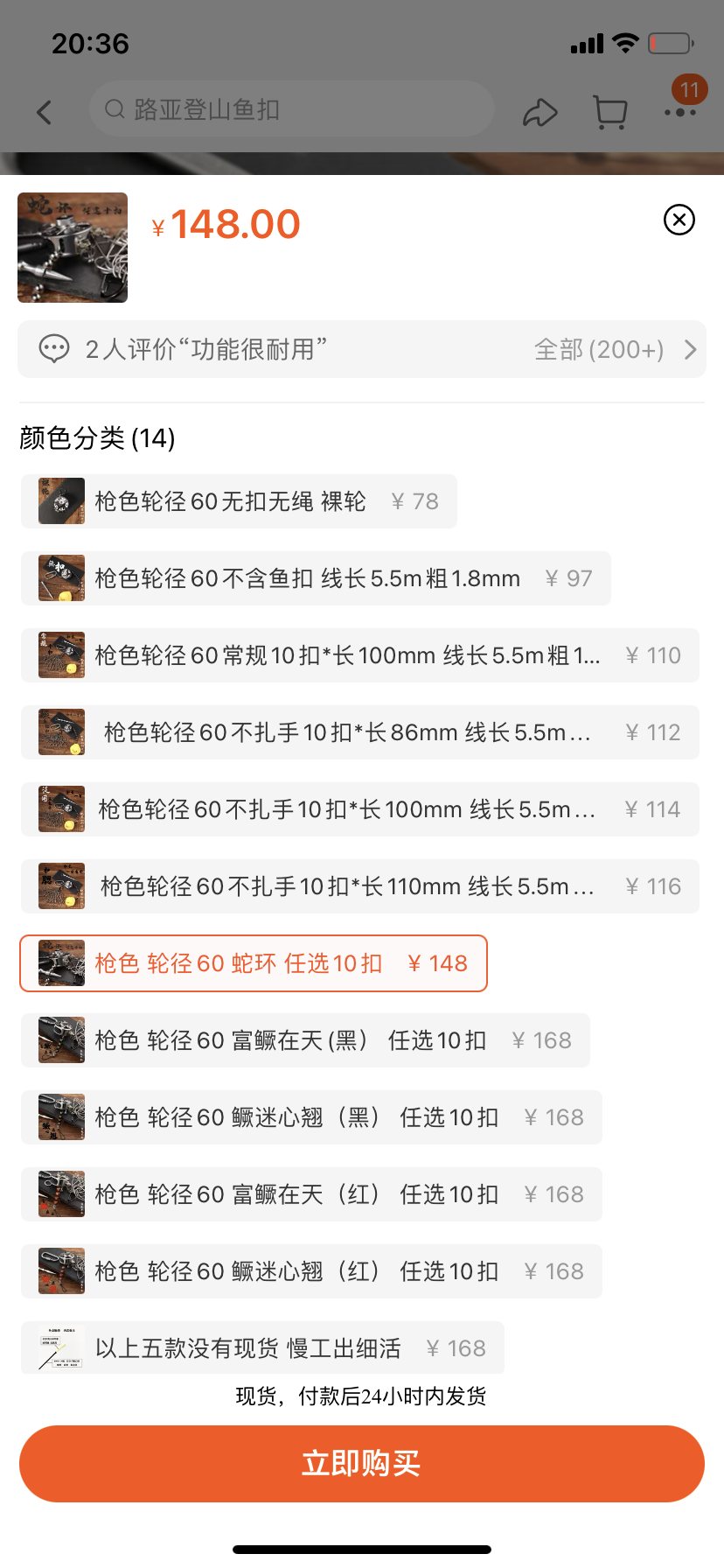Screen dimensions: 724x1568
Task: Choose 不含鱼扣 option priced ¥97
Action: [316, 578]
